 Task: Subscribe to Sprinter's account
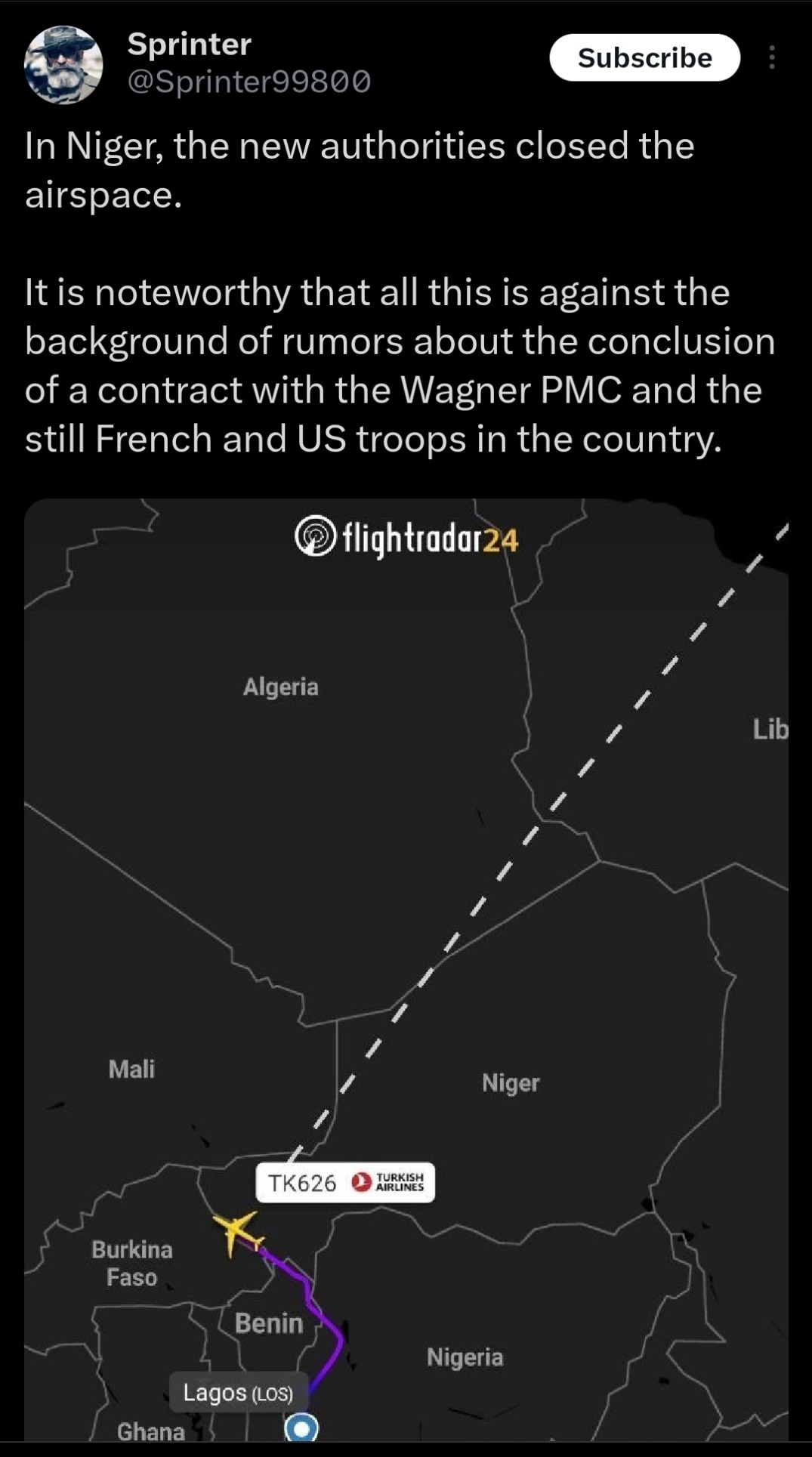pyautogui.click(x=644, y=58)
